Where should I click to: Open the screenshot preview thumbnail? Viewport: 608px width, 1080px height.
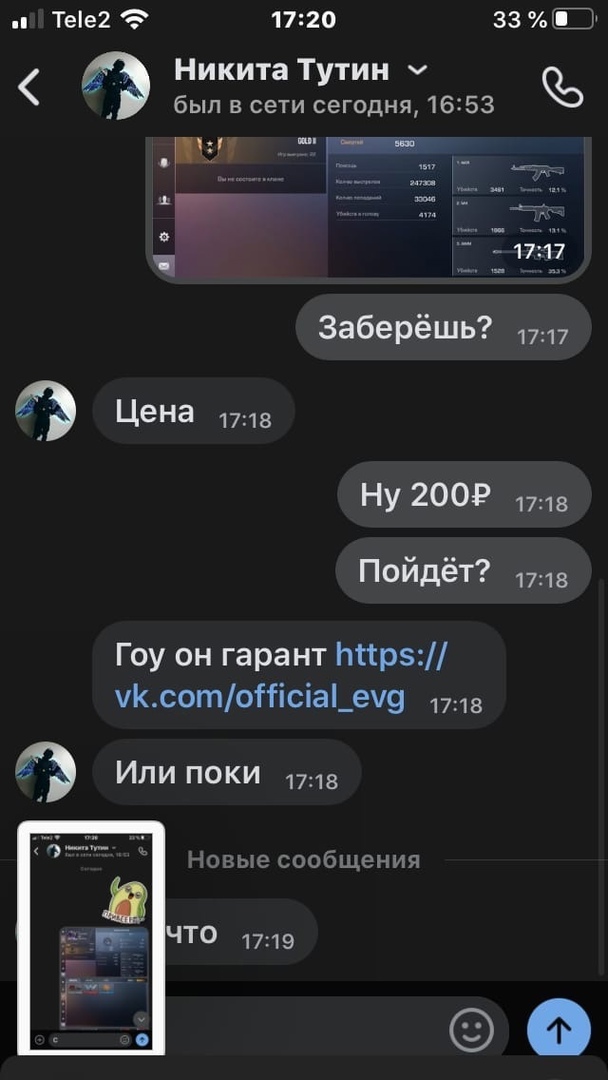coord(91,936)
